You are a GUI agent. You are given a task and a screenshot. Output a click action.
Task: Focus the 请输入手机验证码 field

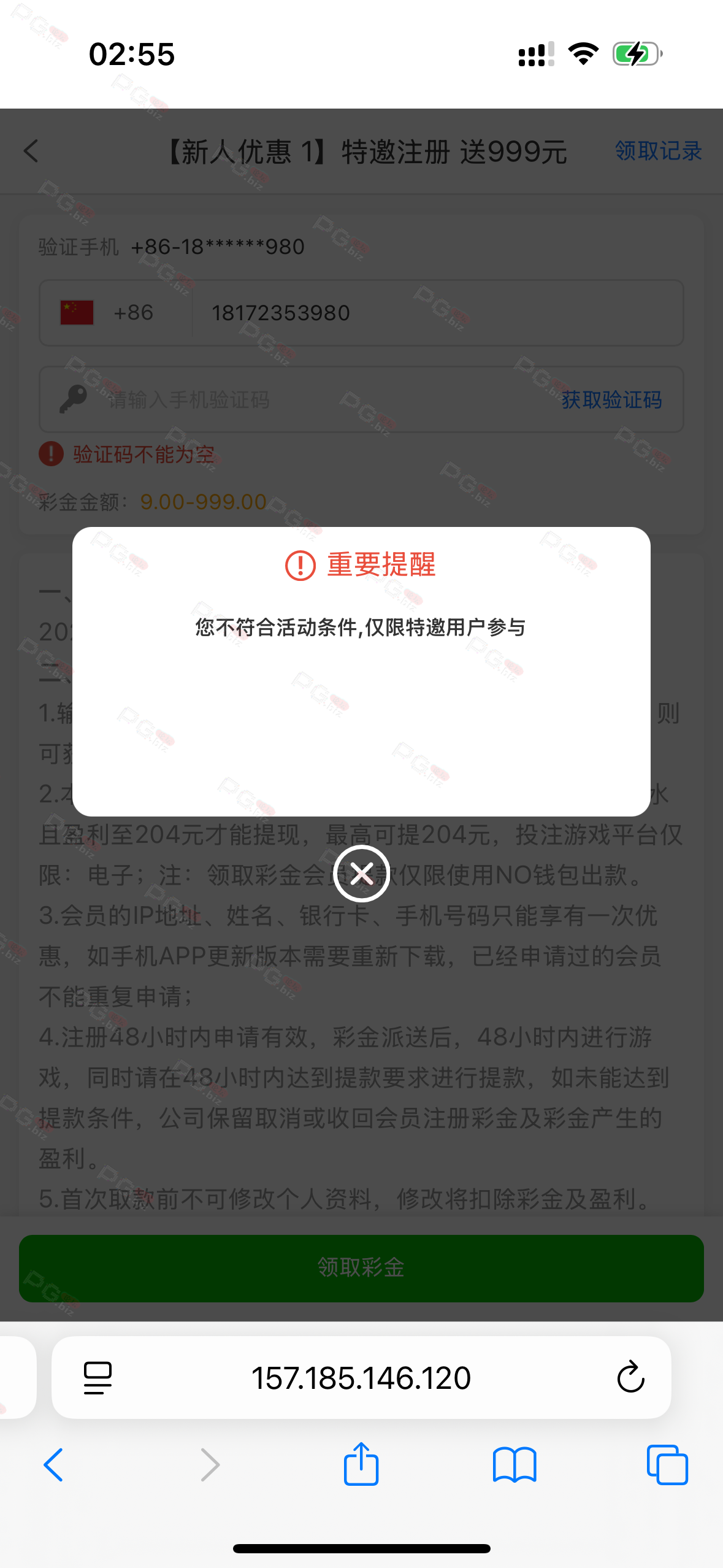(307, 400)
